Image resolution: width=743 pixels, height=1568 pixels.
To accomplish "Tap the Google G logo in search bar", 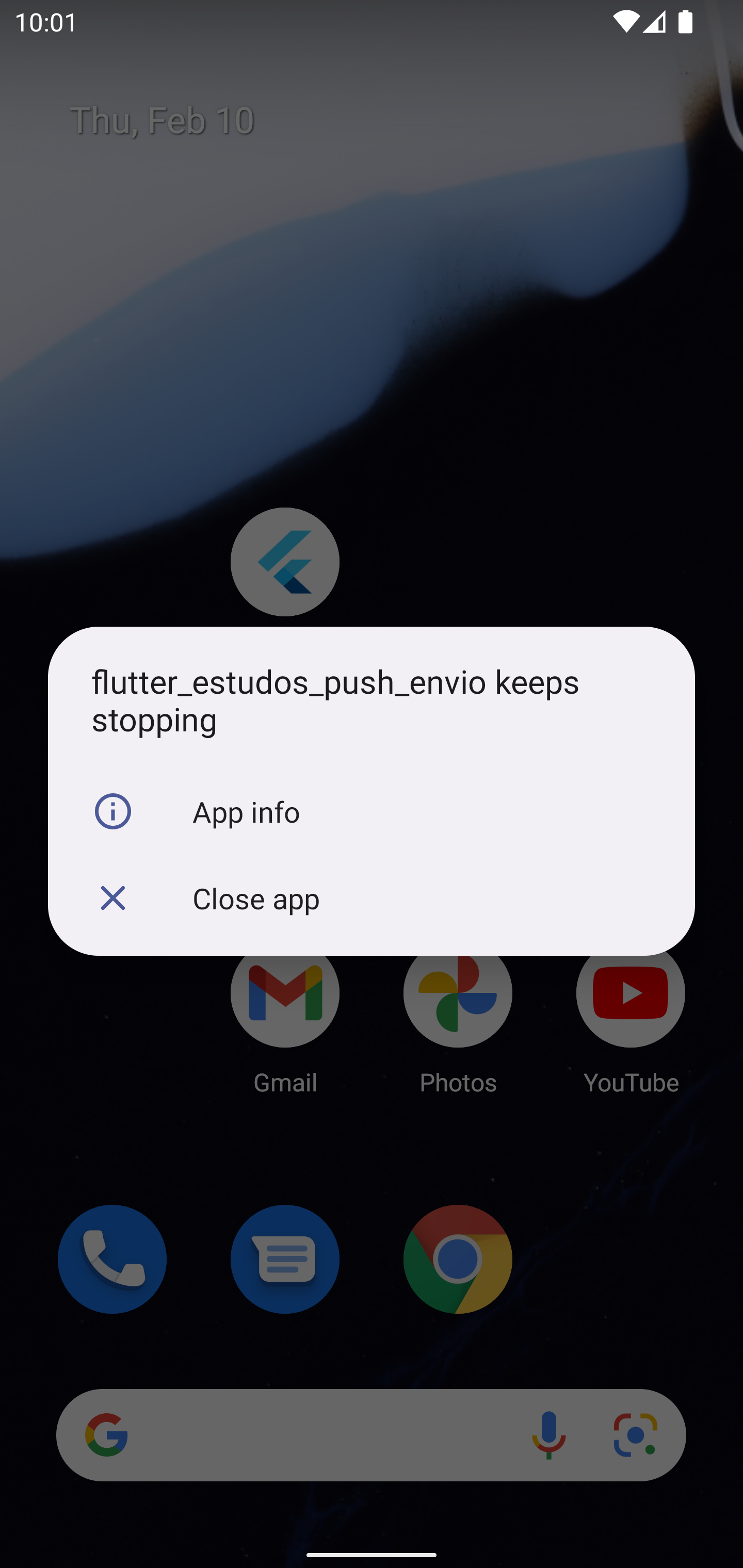I will coord(107,1435).
